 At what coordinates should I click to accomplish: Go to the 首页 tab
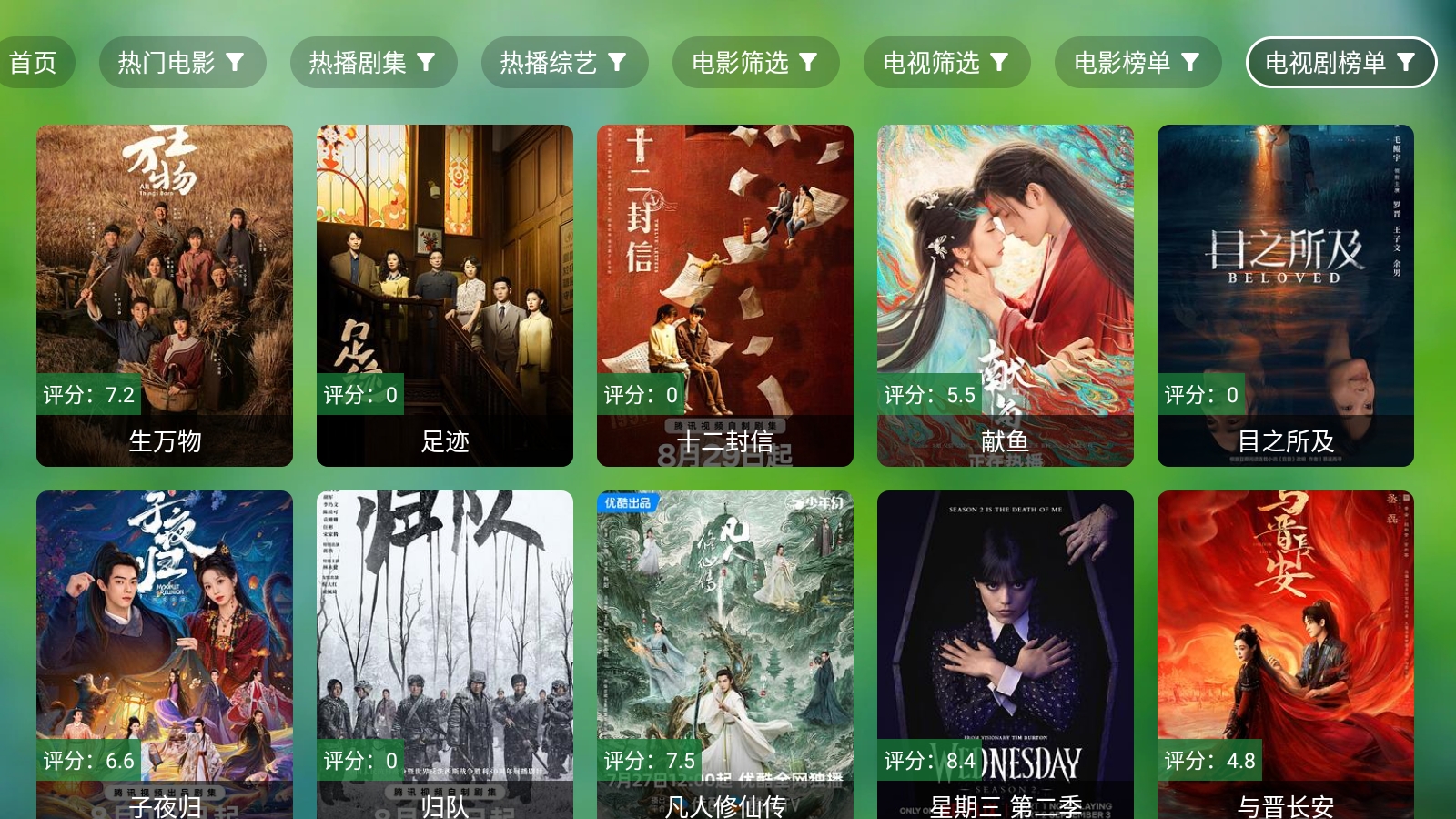click(35, 63)
